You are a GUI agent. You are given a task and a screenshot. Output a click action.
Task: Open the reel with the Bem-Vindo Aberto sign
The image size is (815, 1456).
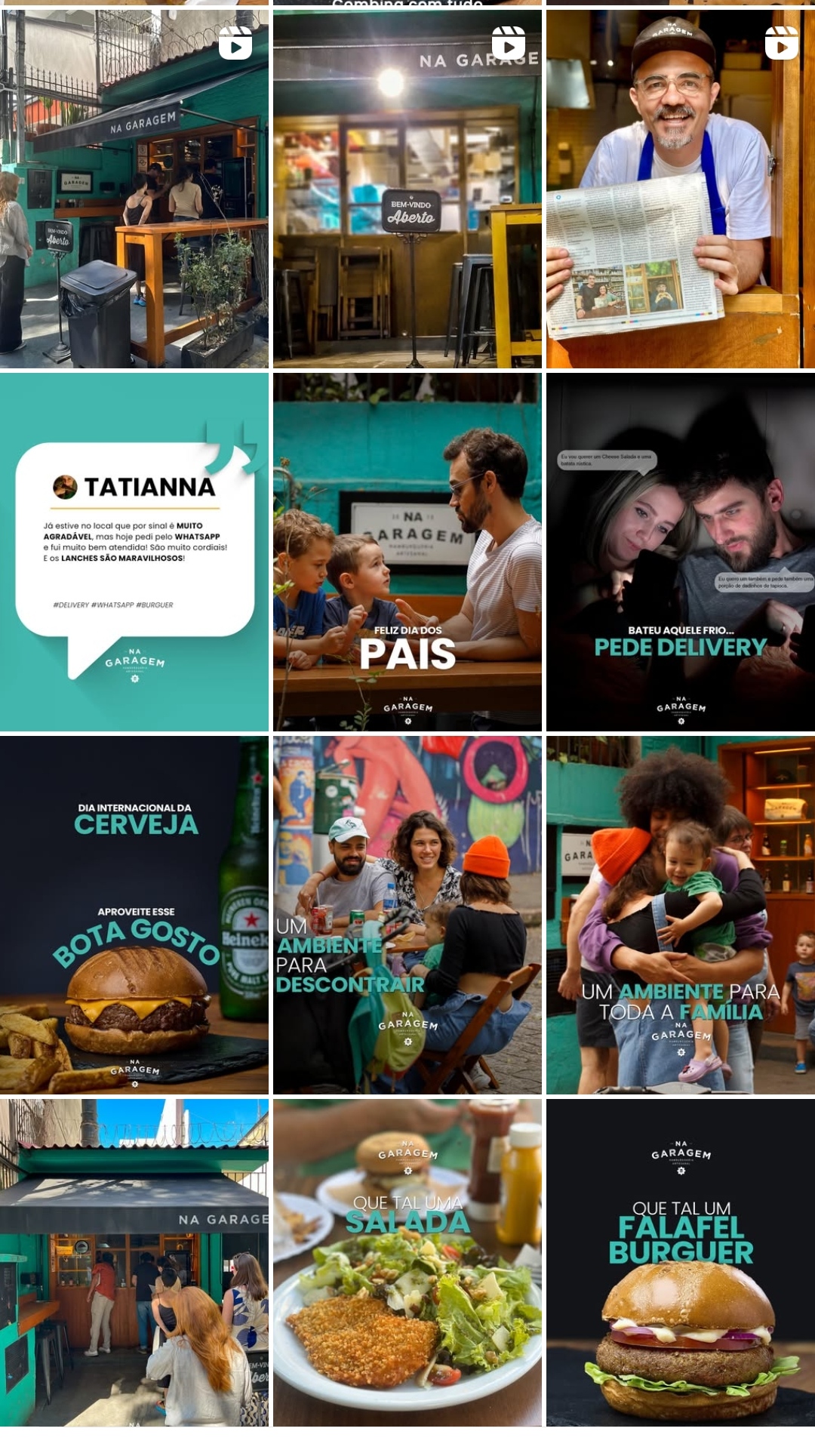407,189
